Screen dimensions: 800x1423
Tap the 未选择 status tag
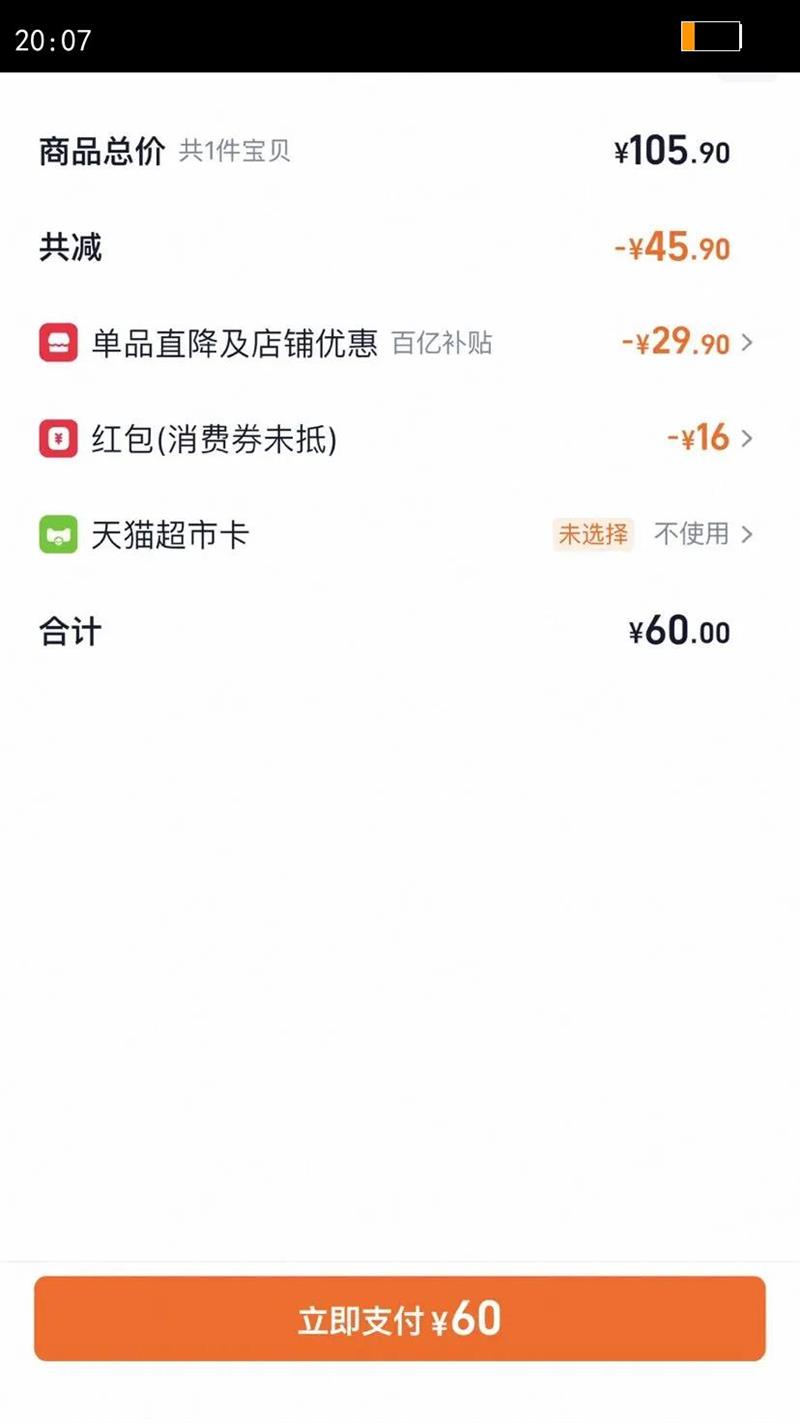[x=593, y=535]
